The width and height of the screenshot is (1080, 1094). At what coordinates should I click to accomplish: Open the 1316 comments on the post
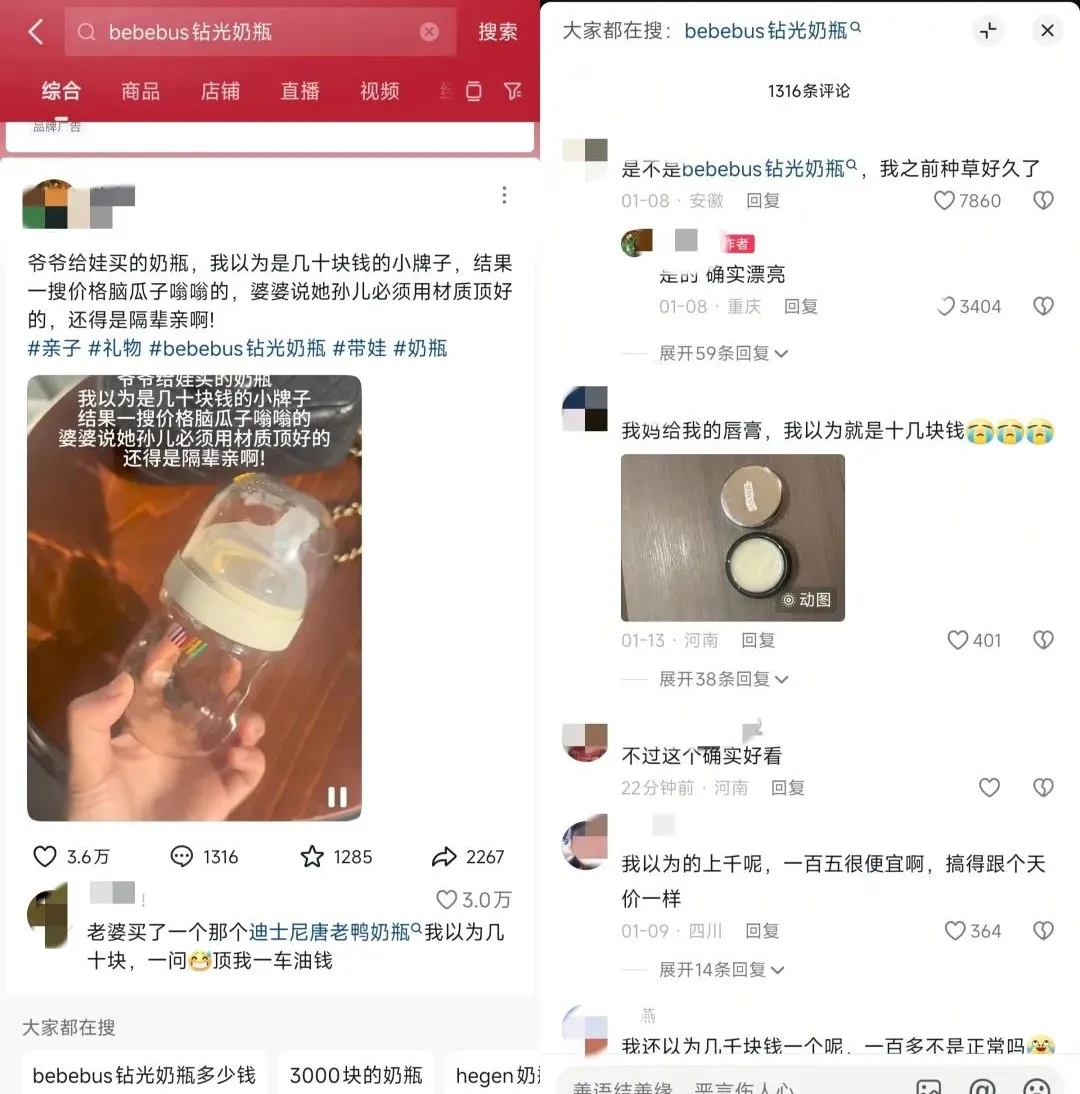coord(182,857)
